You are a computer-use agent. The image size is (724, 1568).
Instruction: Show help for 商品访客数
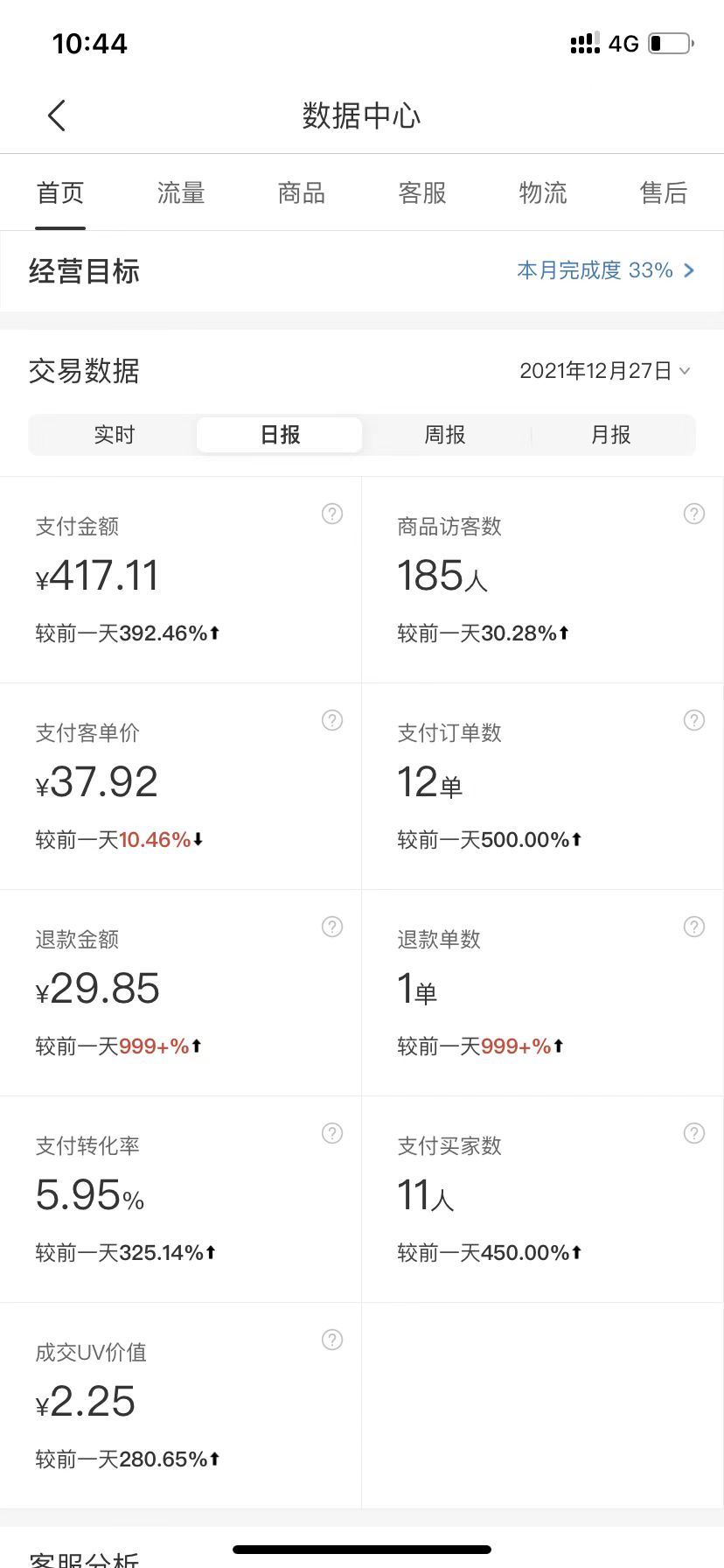click(694, 514)
